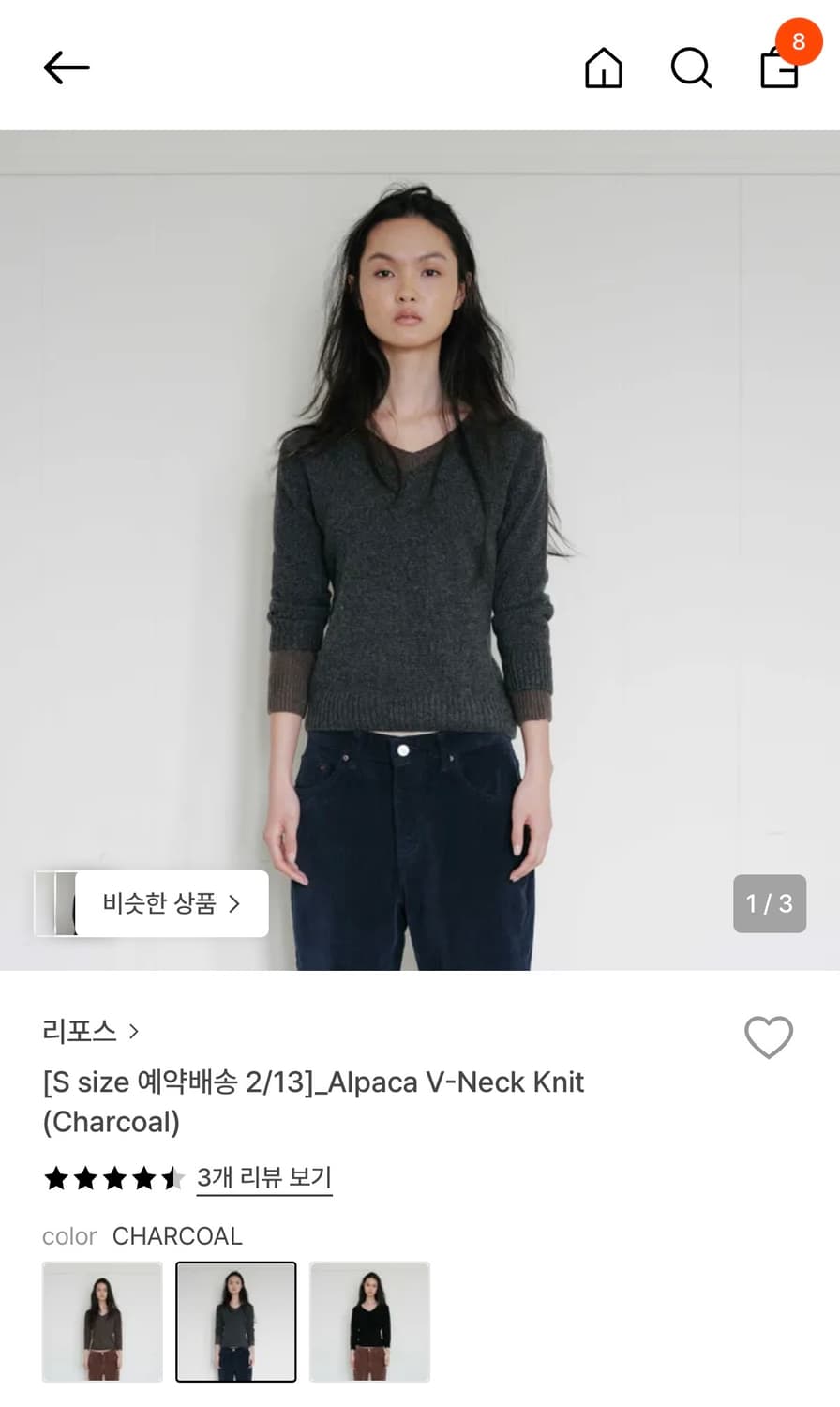Tap the first star in the rating row
840x1407 pixels.
[x=56, y=1178]
